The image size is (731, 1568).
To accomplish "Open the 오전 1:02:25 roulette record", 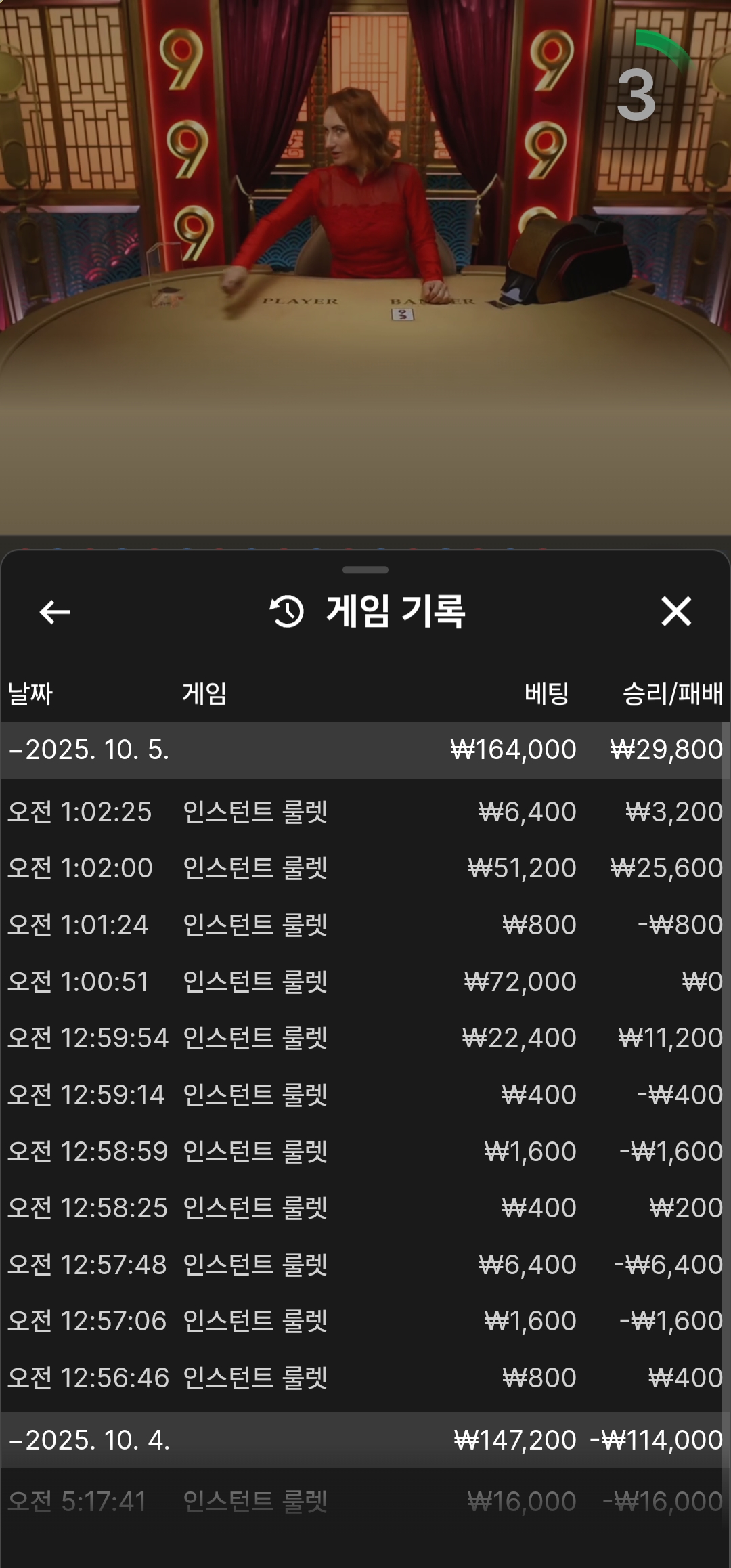I will click(x=364, y=812).
